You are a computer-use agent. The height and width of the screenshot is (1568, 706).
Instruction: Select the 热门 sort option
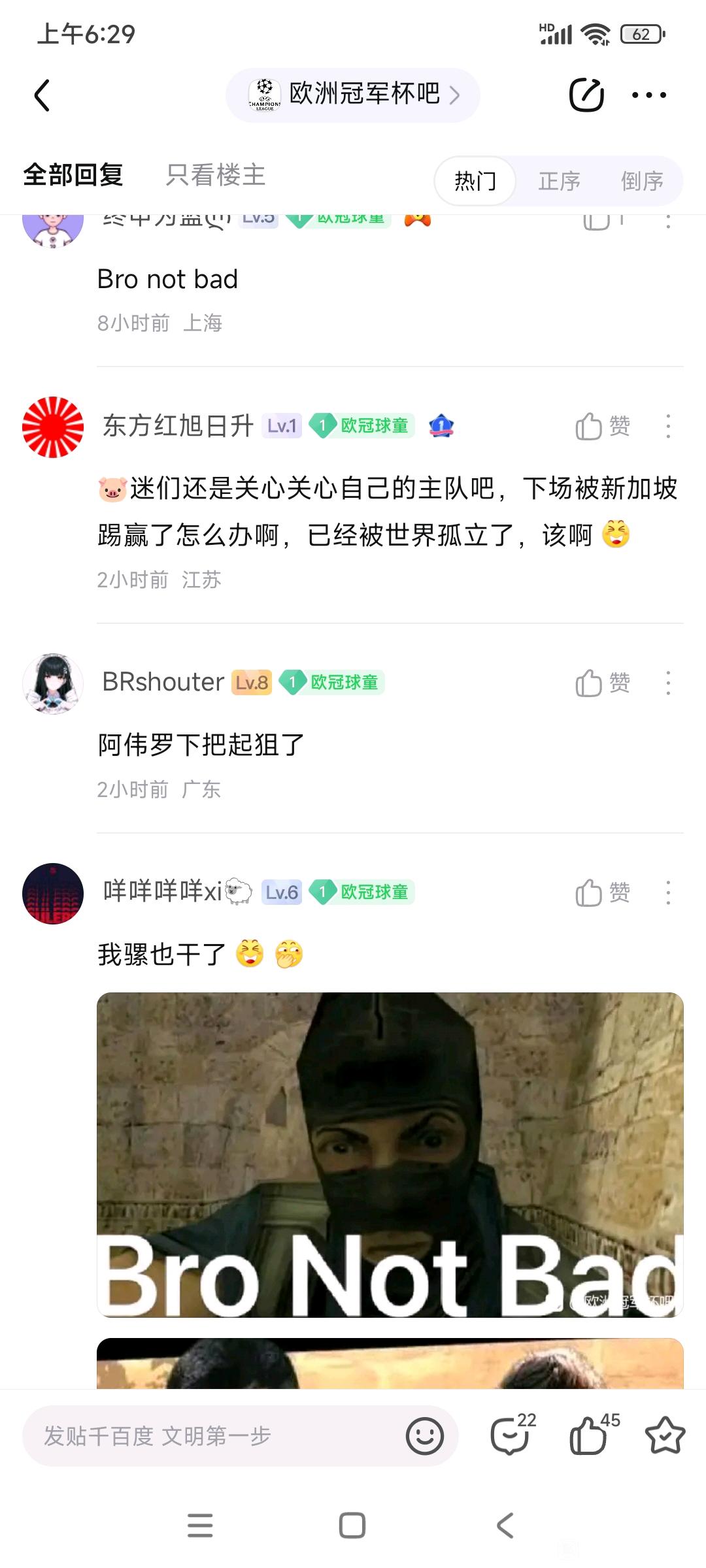click(x=475, y=181)
